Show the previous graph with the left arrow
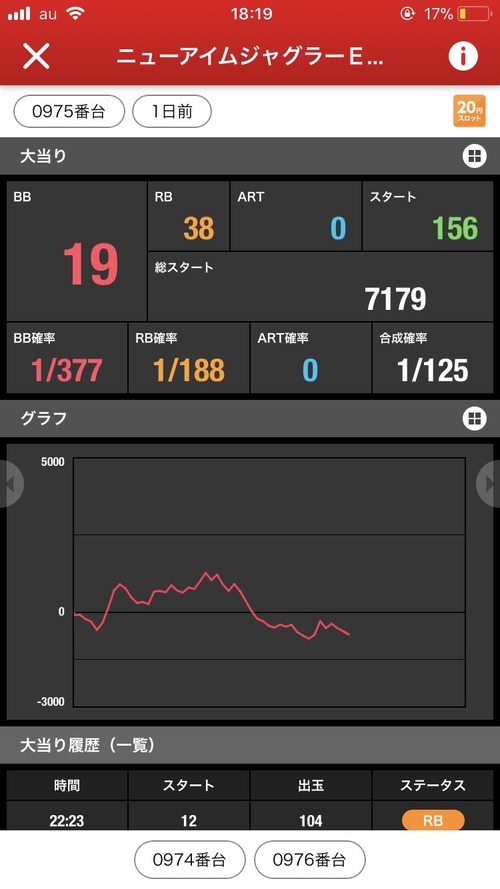Screen dimensions: 500x889 [10, 484]
